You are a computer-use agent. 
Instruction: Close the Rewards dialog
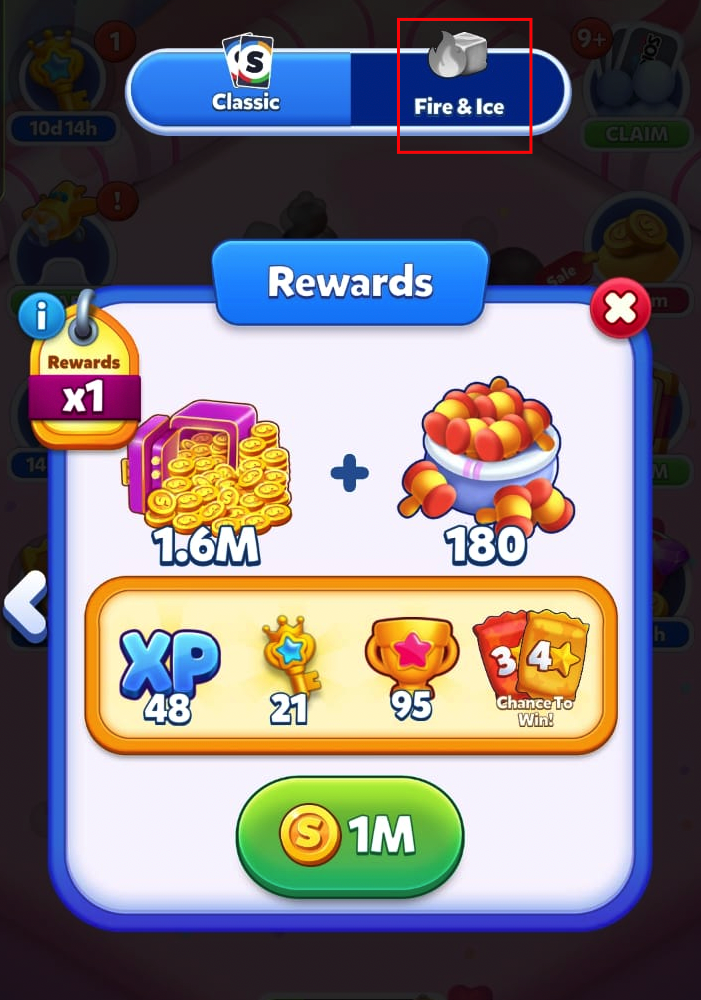[x=620, y=311]
